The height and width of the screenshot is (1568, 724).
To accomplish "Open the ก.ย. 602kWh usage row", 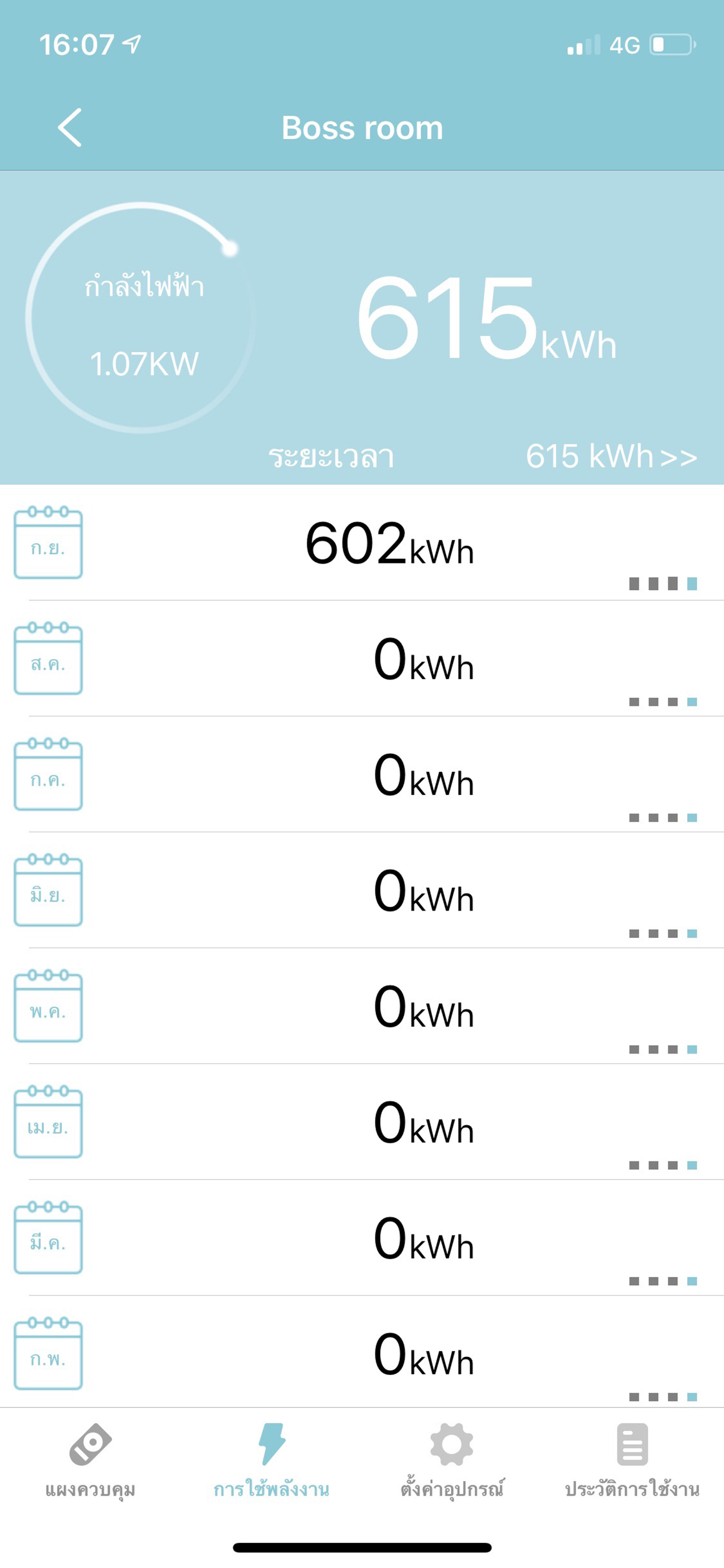I will pos(362,543).
